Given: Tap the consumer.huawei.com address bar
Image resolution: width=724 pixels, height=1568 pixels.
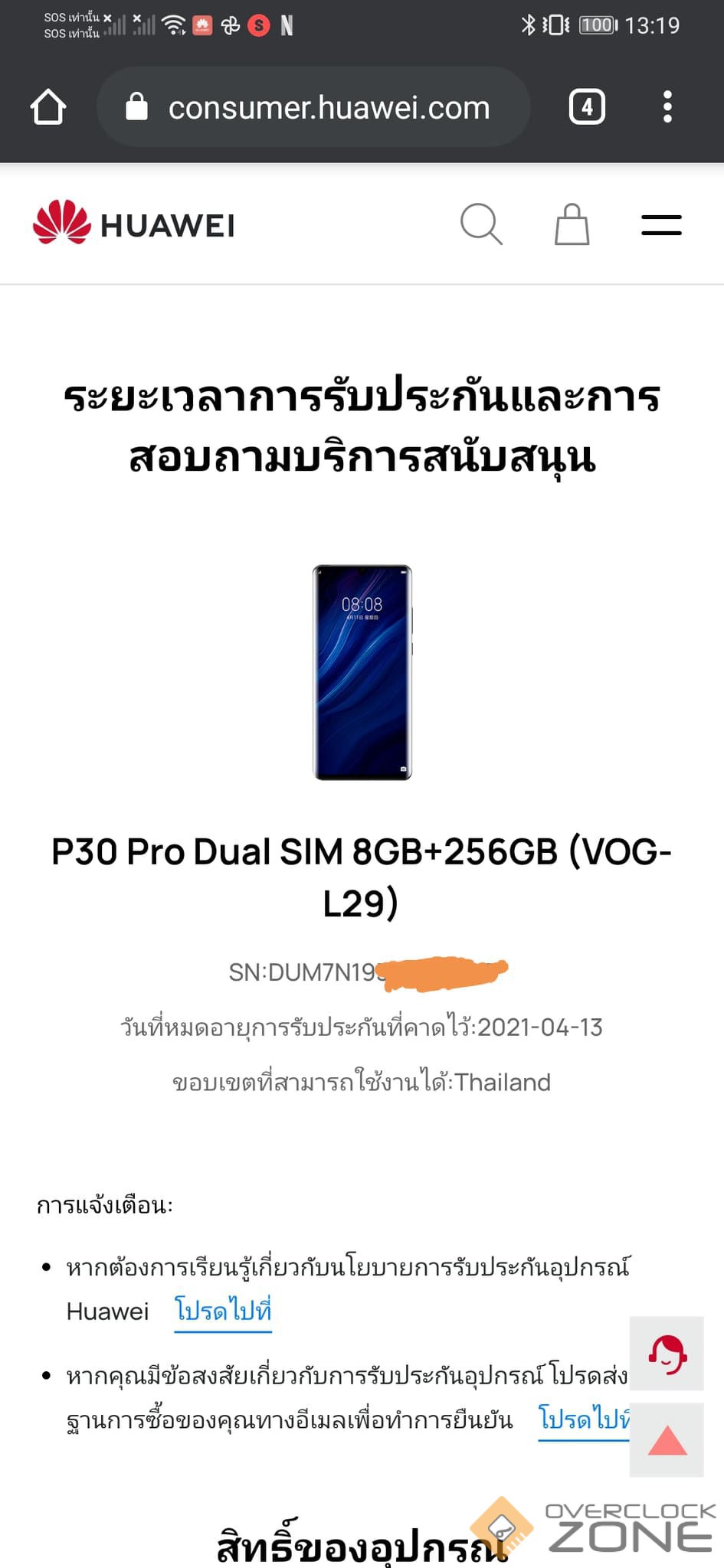Looking at the screenshot, I should point(314,107).
